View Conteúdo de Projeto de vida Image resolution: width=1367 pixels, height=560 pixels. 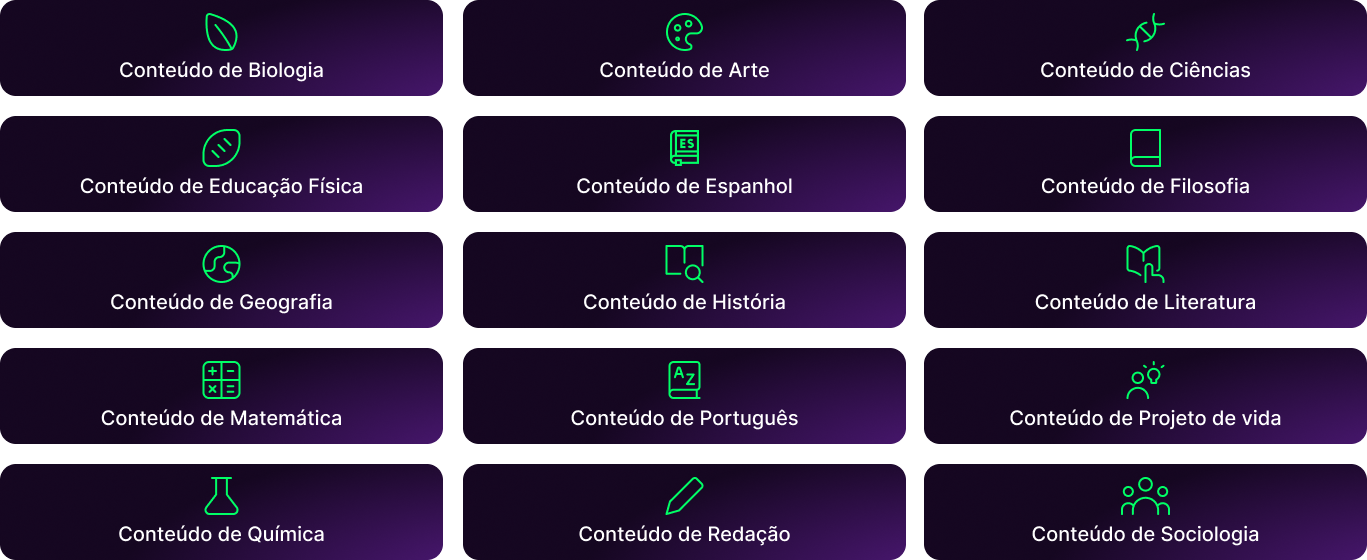[1145, 396]
